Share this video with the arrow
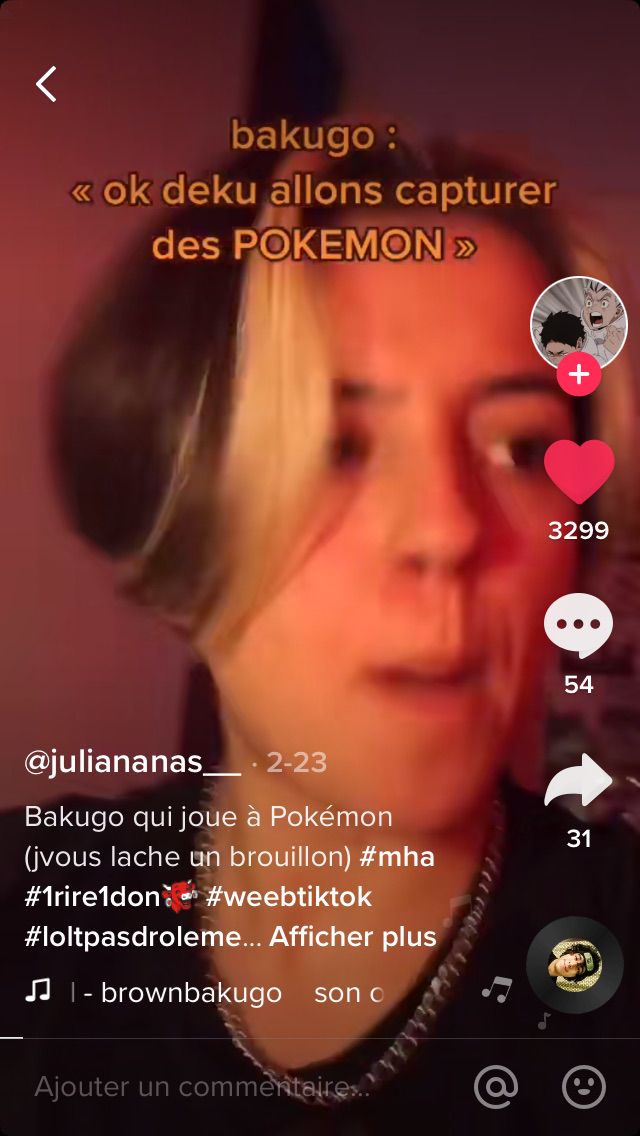Viewport: 640px width, 1136px height. pyautogui.click(x=578, y=780)
